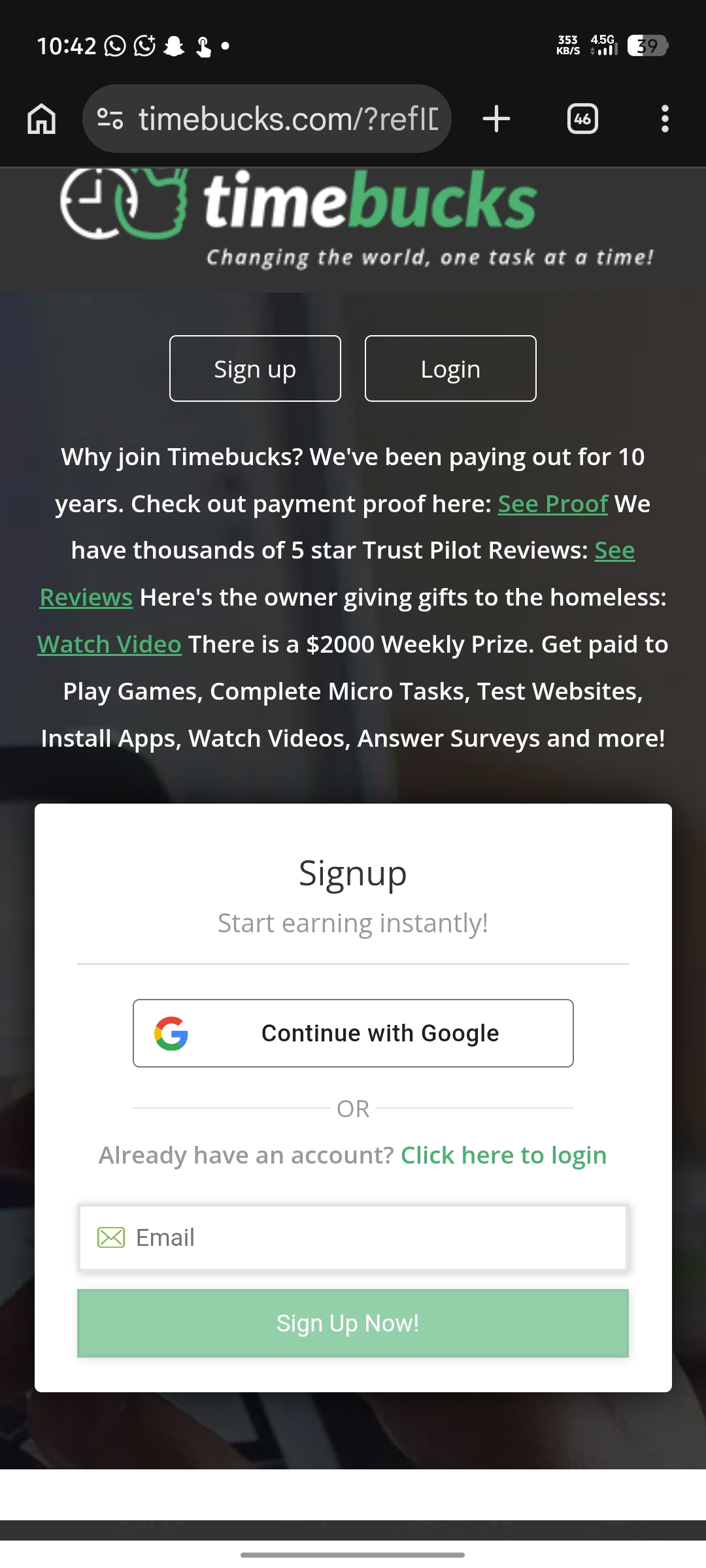Tap the Login button
Screen dimensions: 706x1568
(450, 369)
